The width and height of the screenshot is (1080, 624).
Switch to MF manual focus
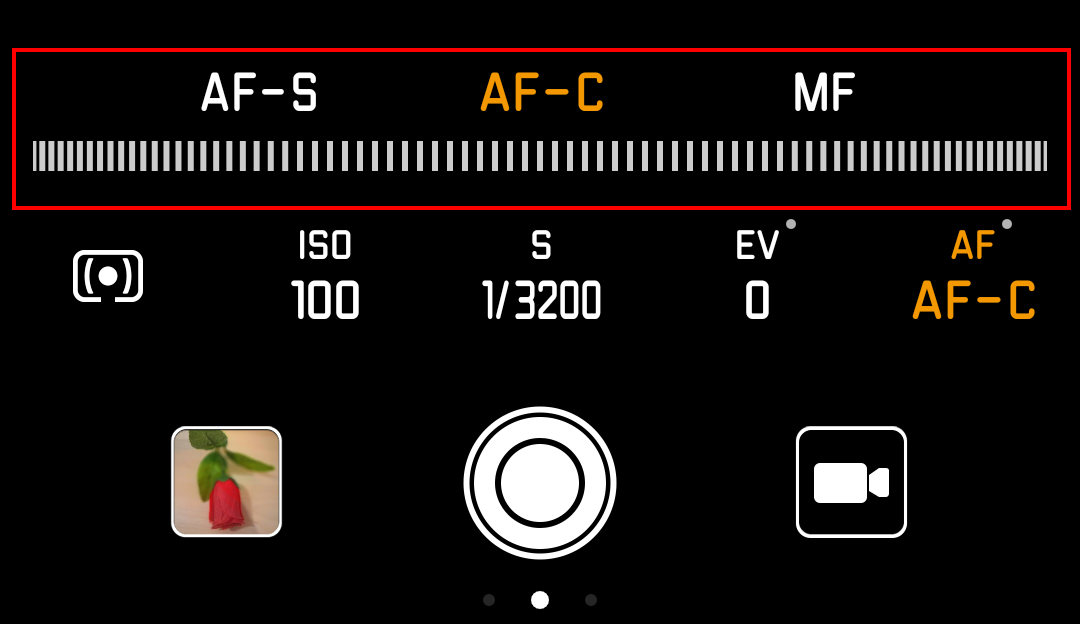point(824,93)
